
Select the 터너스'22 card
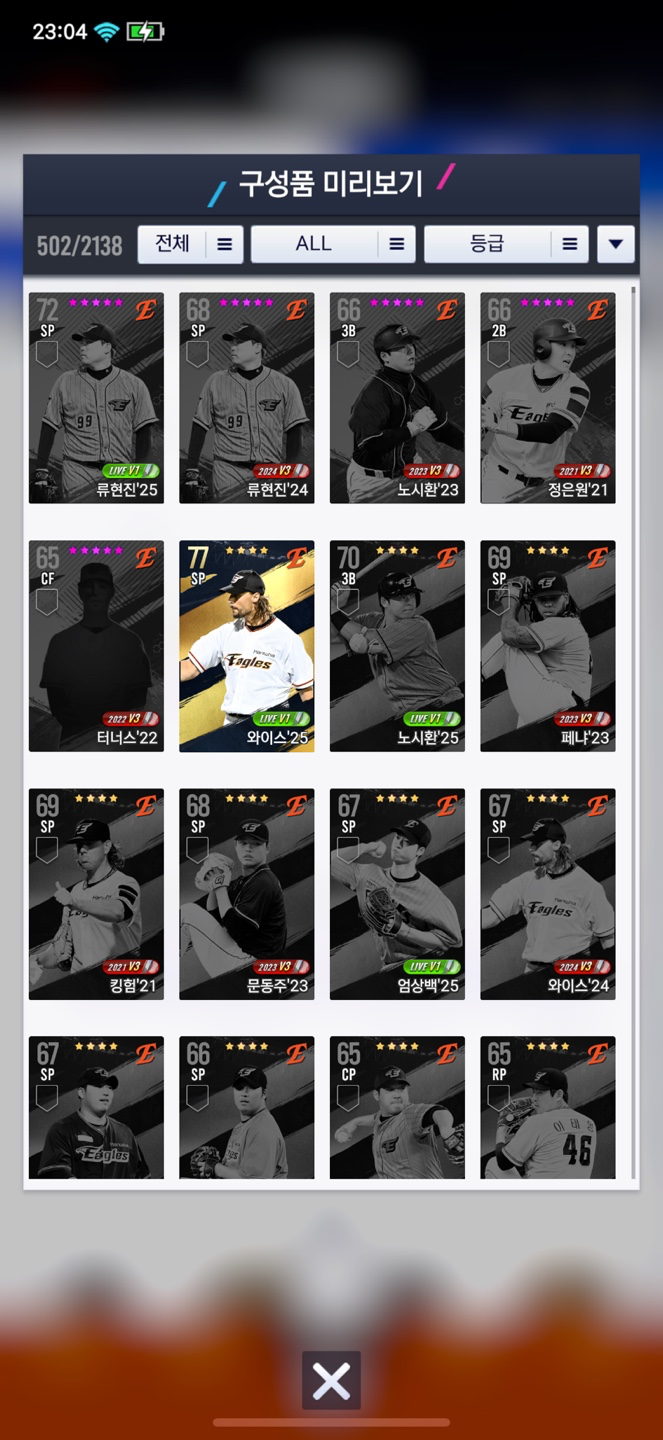(96, 646)
